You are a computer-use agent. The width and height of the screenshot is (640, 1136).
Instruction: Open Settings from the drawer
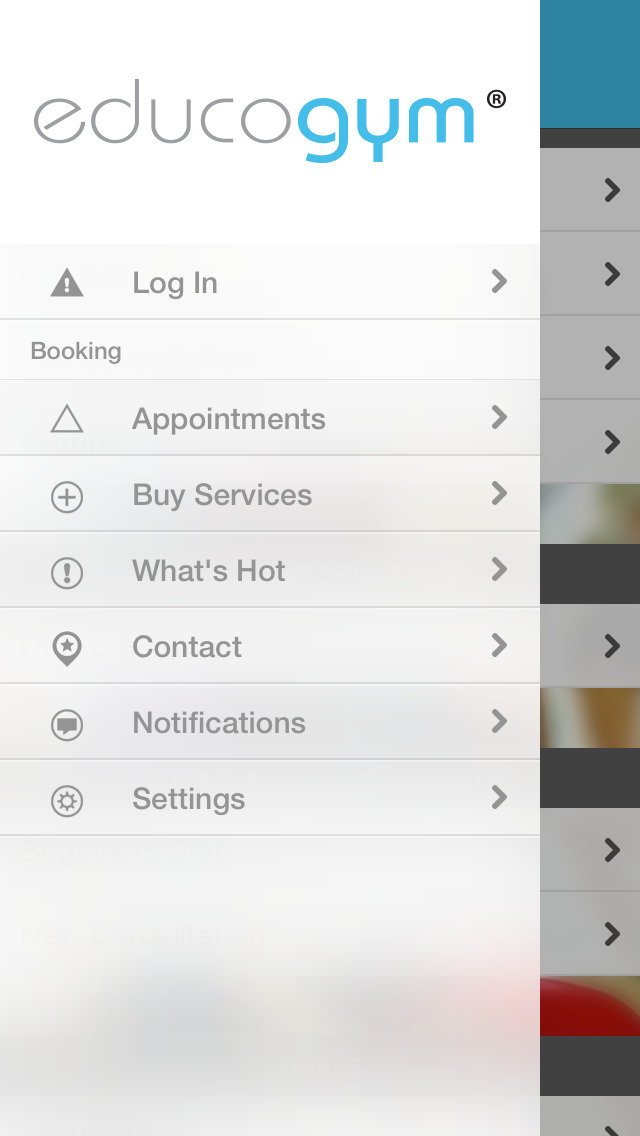(270, 798)
